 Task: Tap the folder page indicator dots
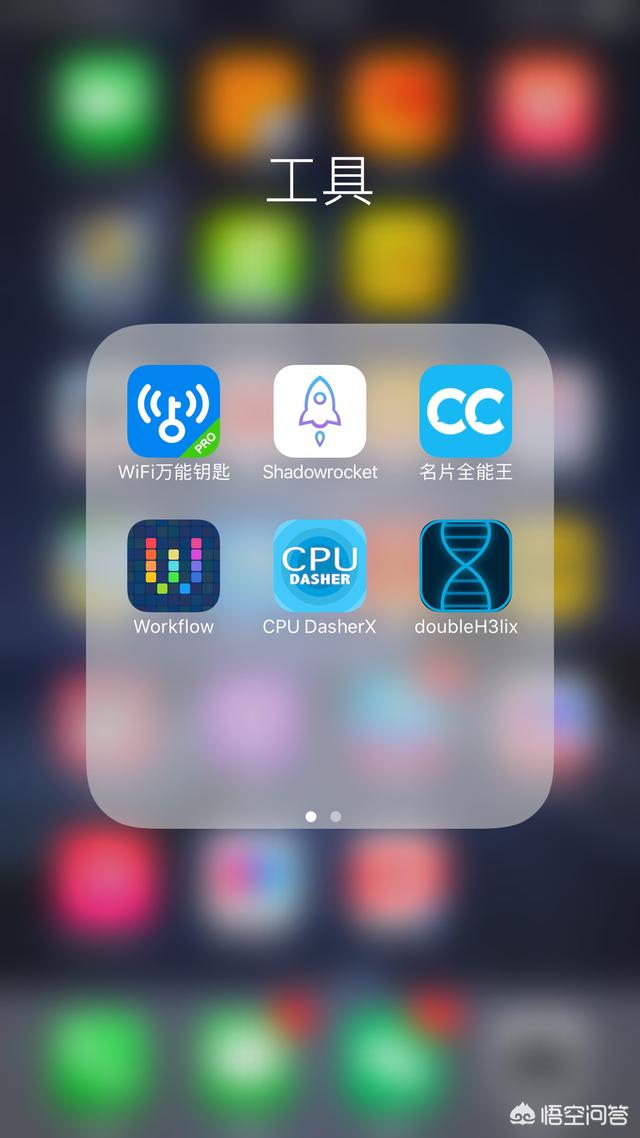tap(322, 816)
